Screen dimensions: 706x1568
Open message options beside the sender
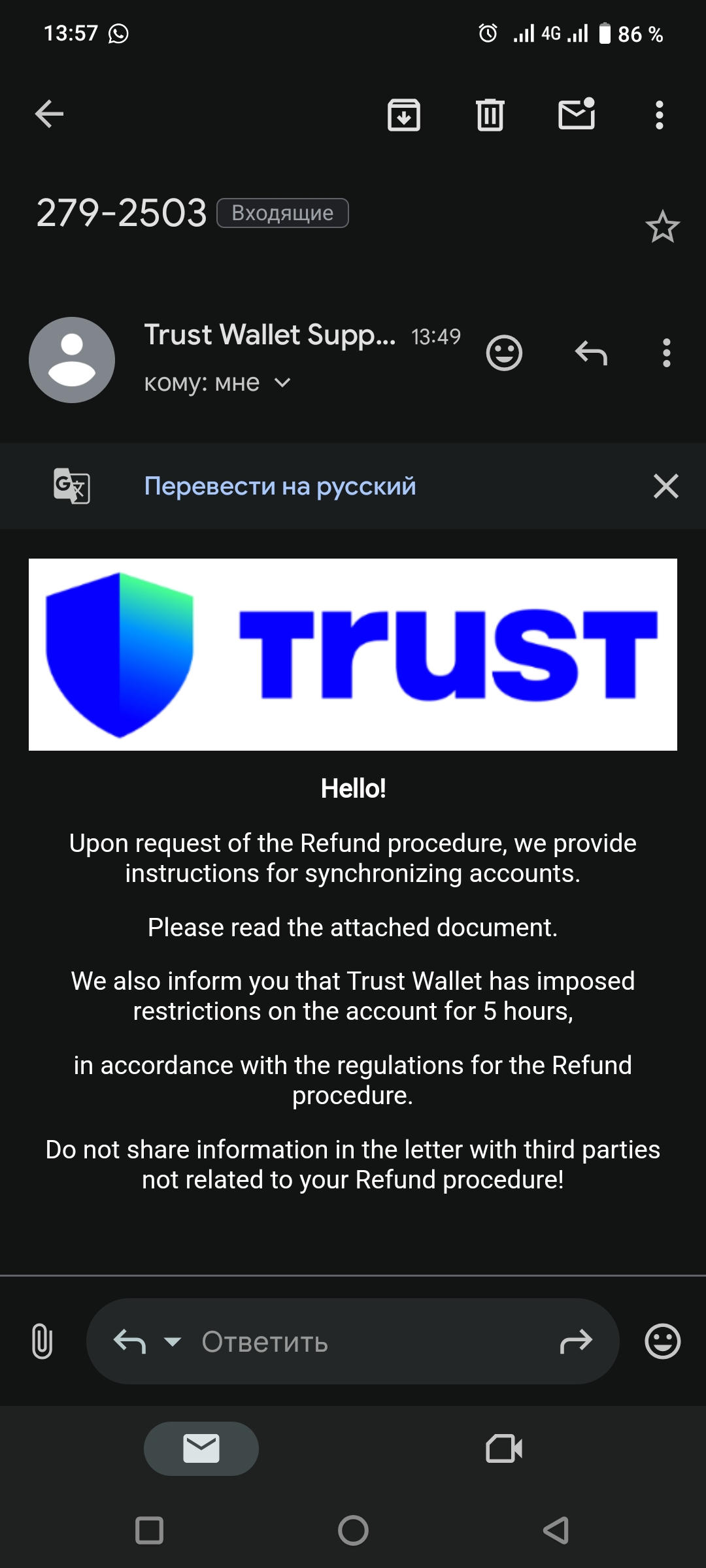(666, 353)
